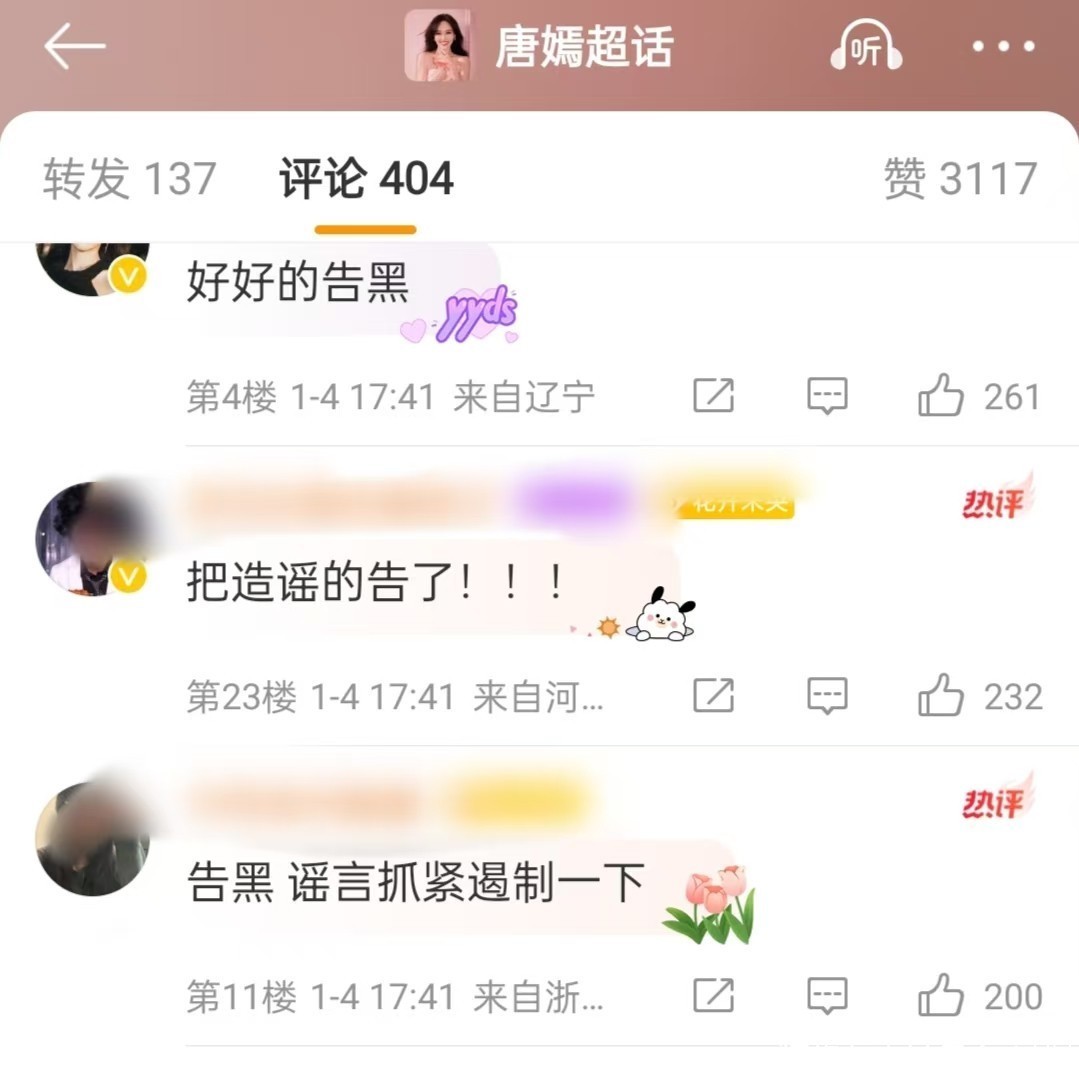Open the 唐嫣超话 super topic title
The height and width of the screenshot is (1065, 1079).
point(583,47)
